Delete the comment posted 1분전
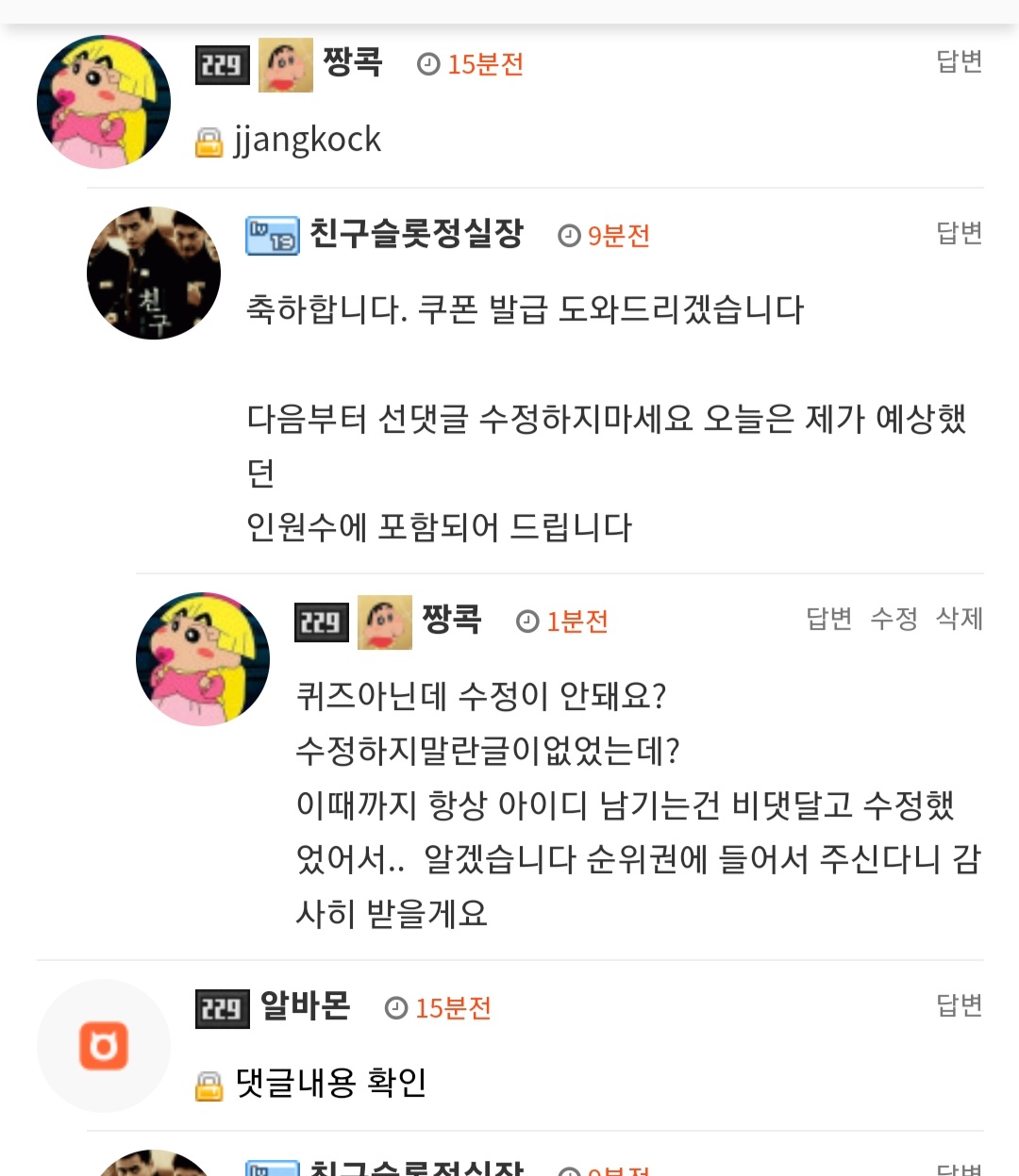1019x1176 pixels. [959, 619]
